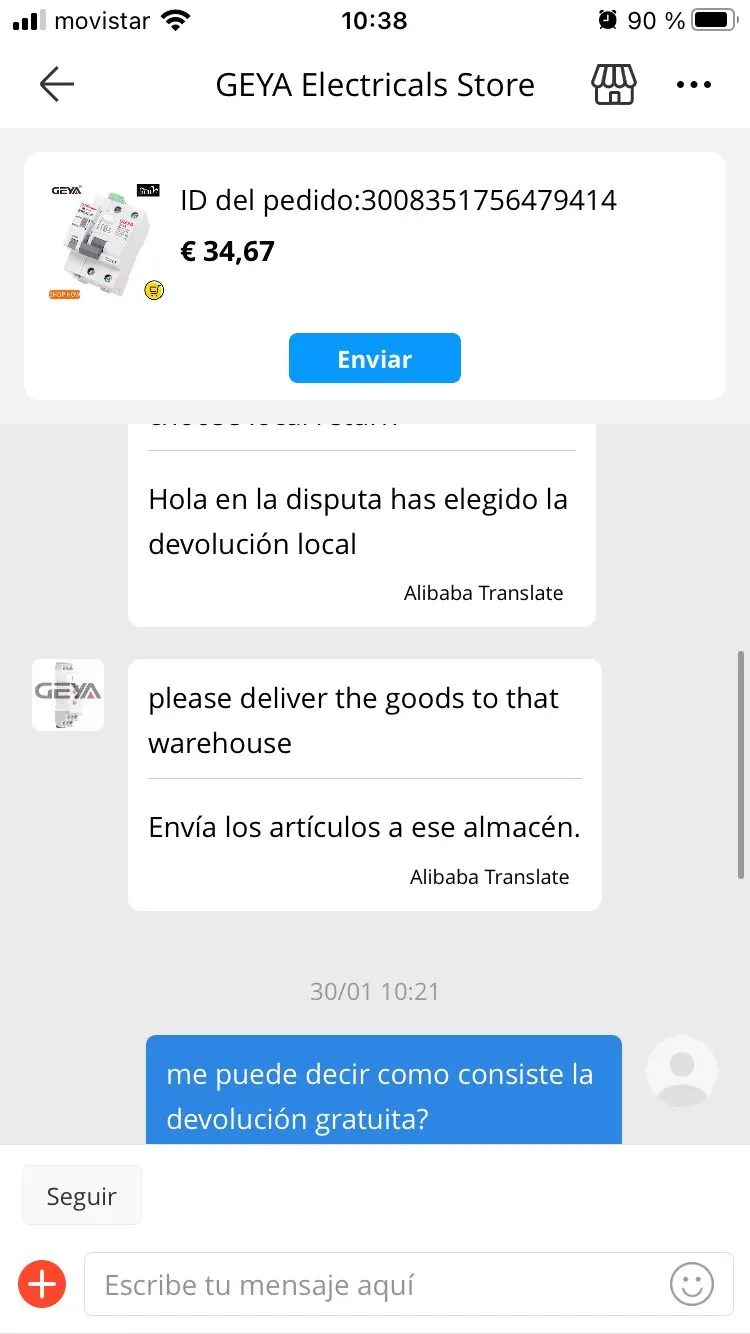Tap the Seguir button
This screenshot has width=750, height=1334.
(x=82, y=1196)
